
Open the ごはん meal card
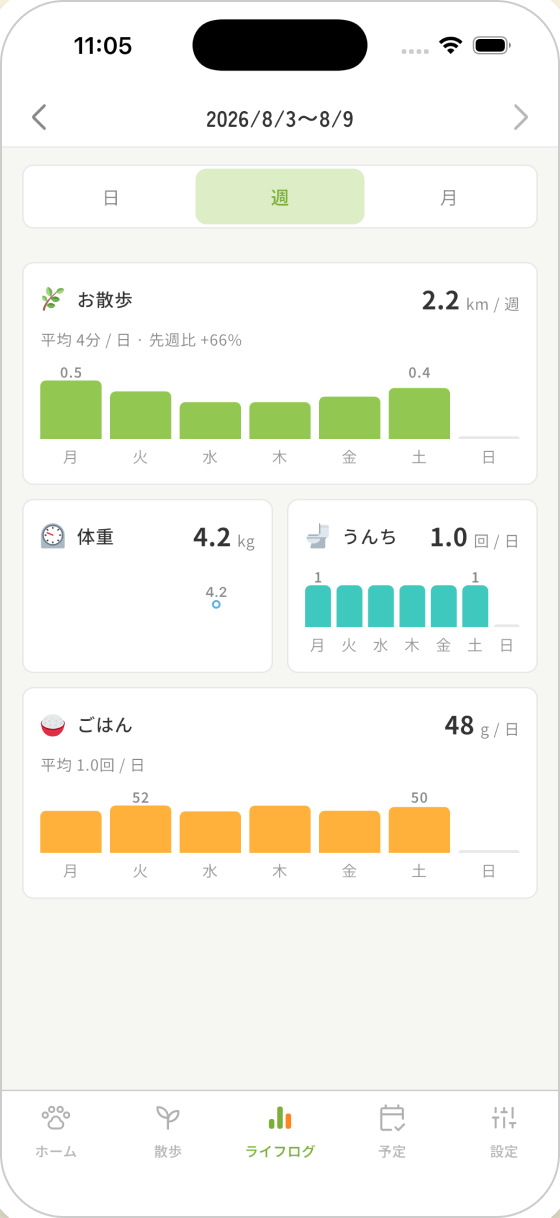tap(280, 793)
